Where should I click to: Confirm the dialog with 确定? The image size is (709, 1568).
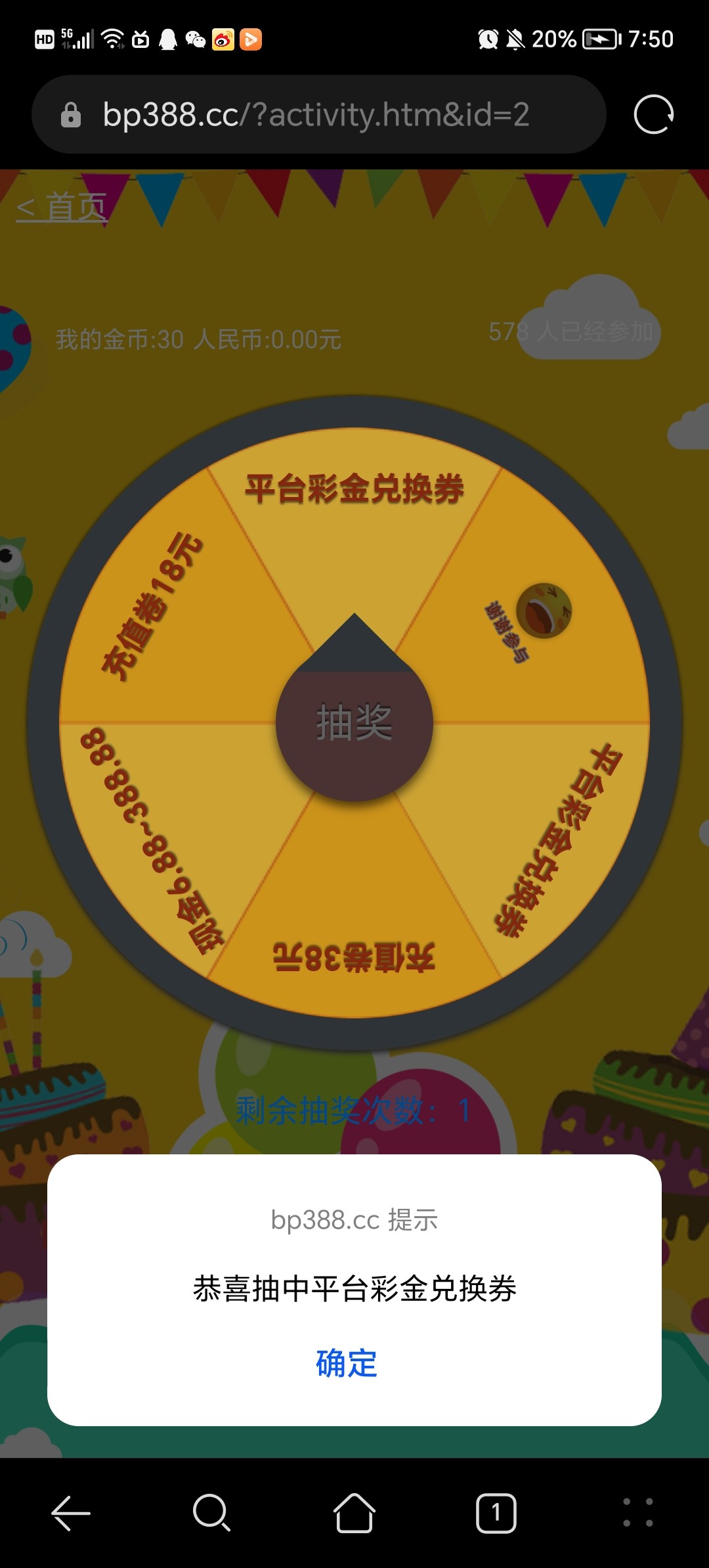tap(347, 1364)
